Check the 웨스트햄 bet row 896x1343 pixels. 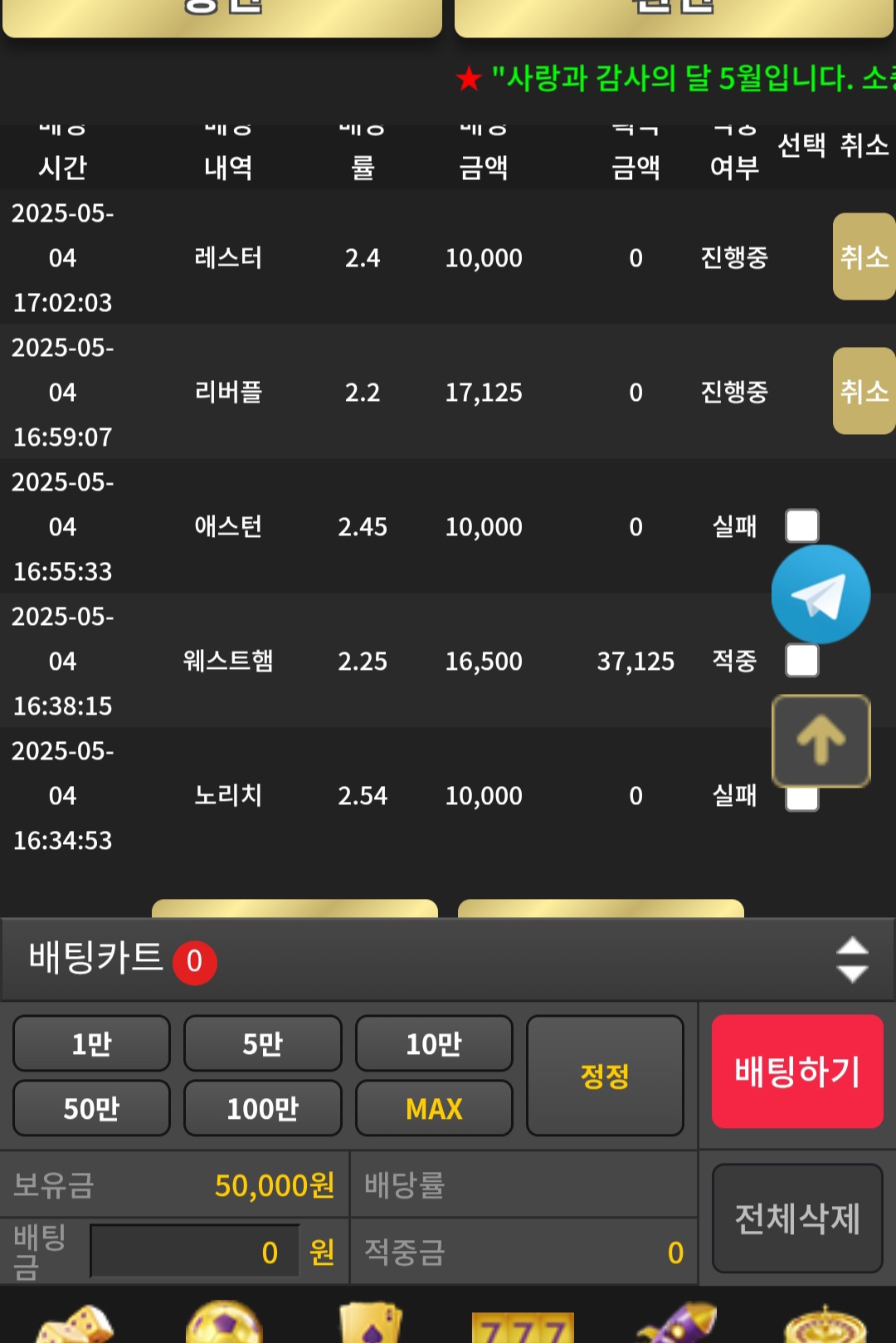(802, 662)
